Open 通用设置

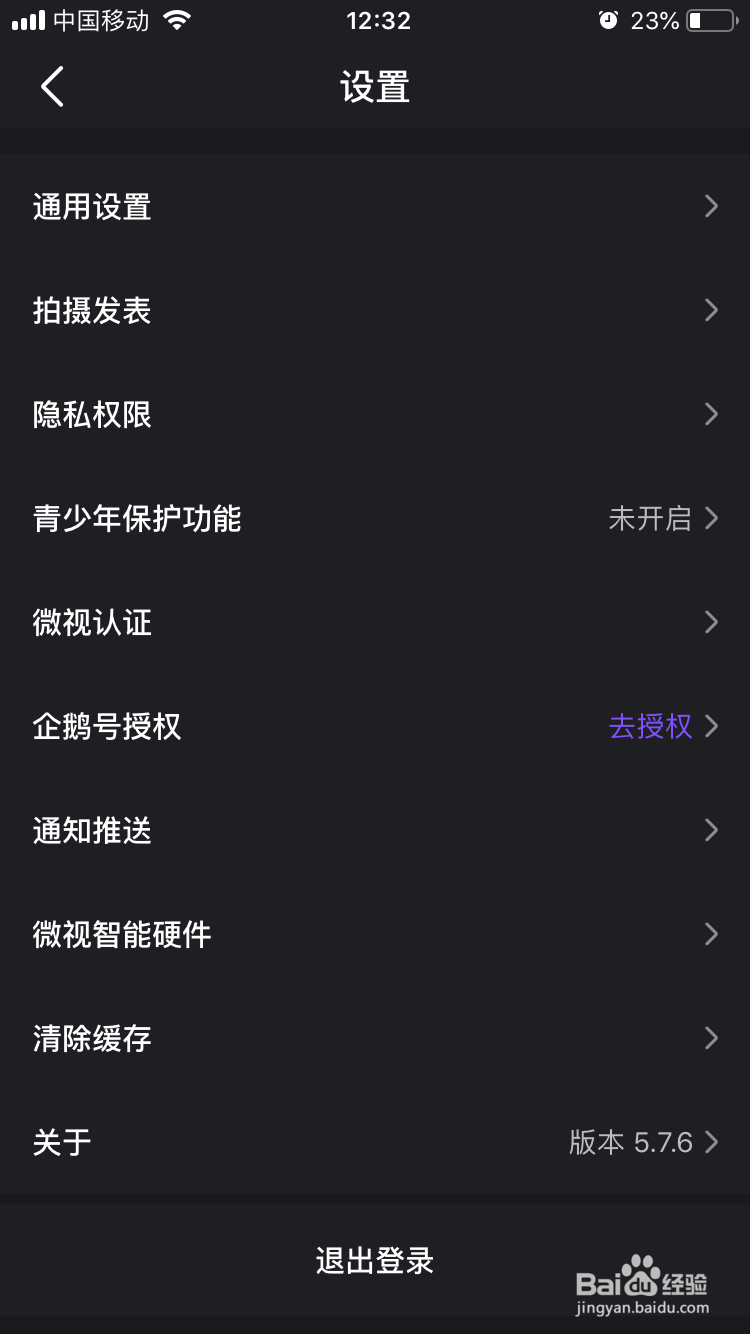click(375, 207)
